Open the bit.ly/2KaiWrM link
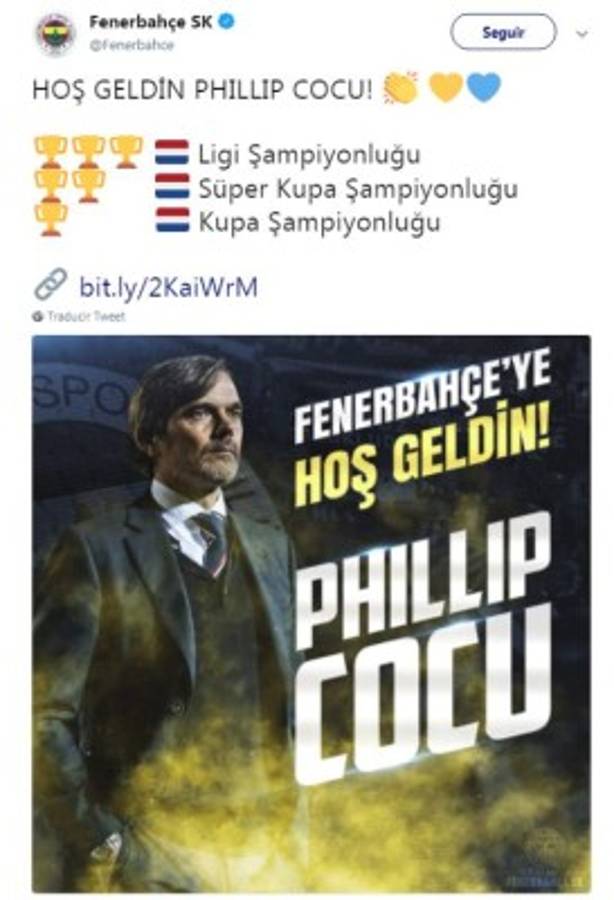This screenshot has height=900, width=614. [168, 288]
